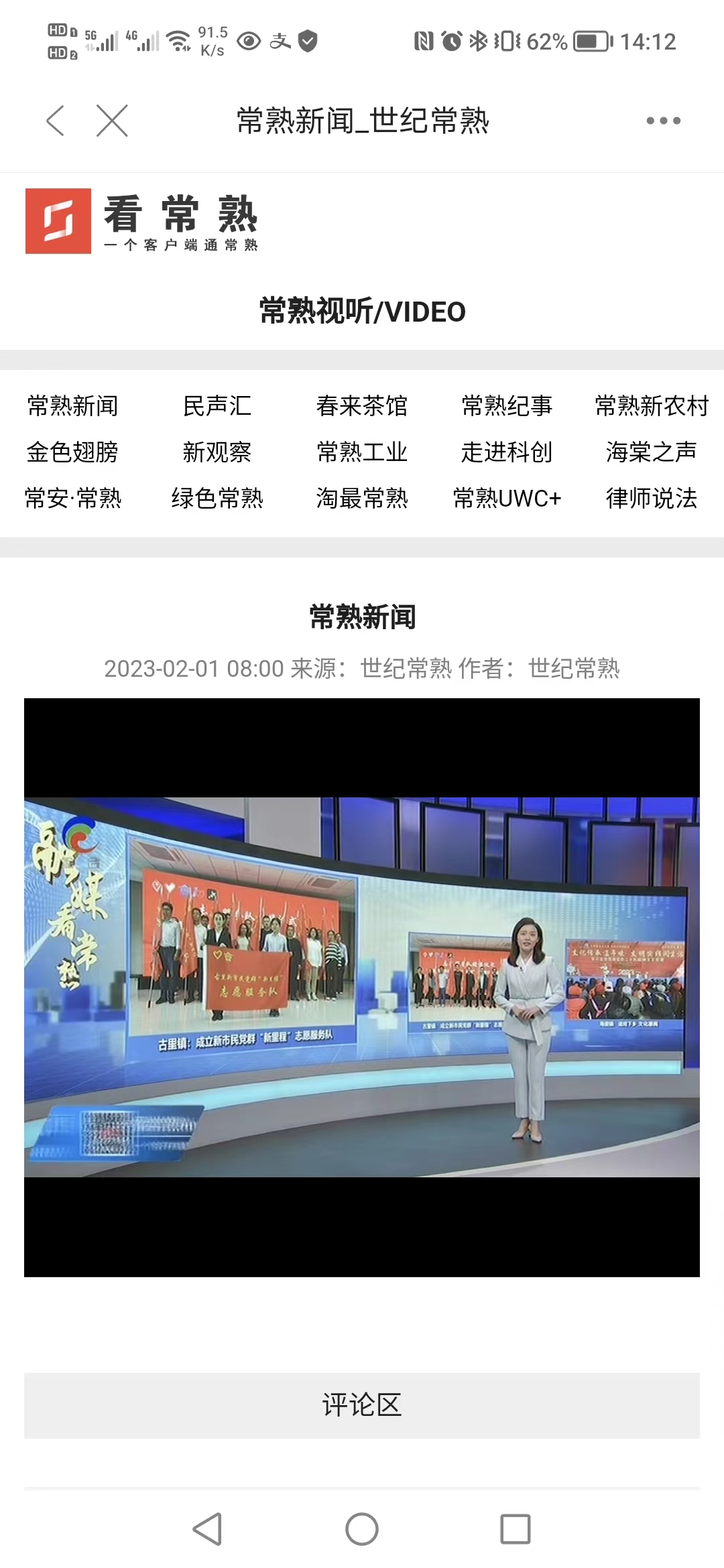Image resolution: width=724 pixels, height=1568 pixels.
Task: Open the 评论区 comment section
Action: click(362, 1405)
